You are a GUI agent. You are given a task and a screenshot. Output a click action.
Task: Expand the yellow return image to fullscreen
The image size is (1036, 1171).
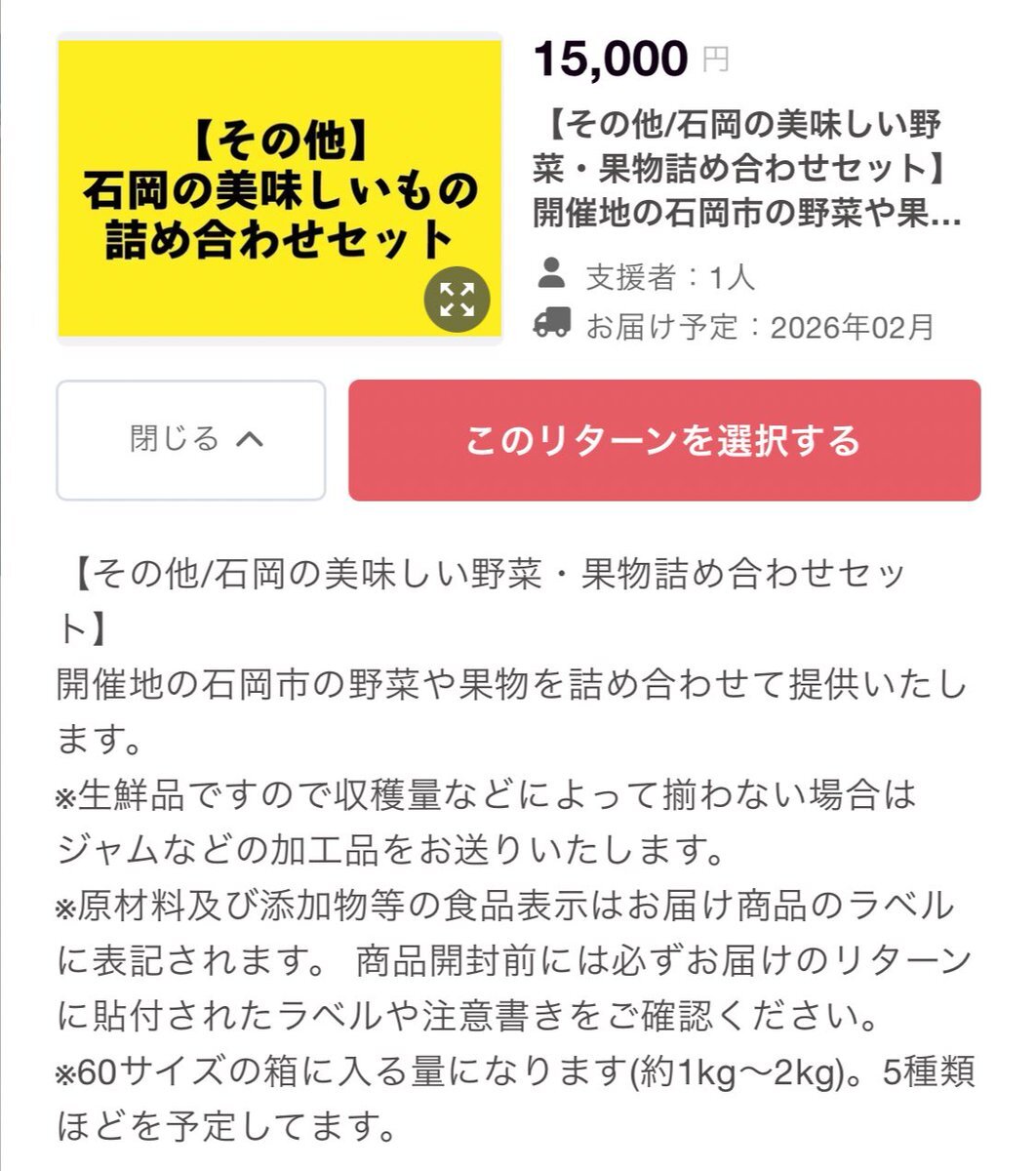coord(456,299)
